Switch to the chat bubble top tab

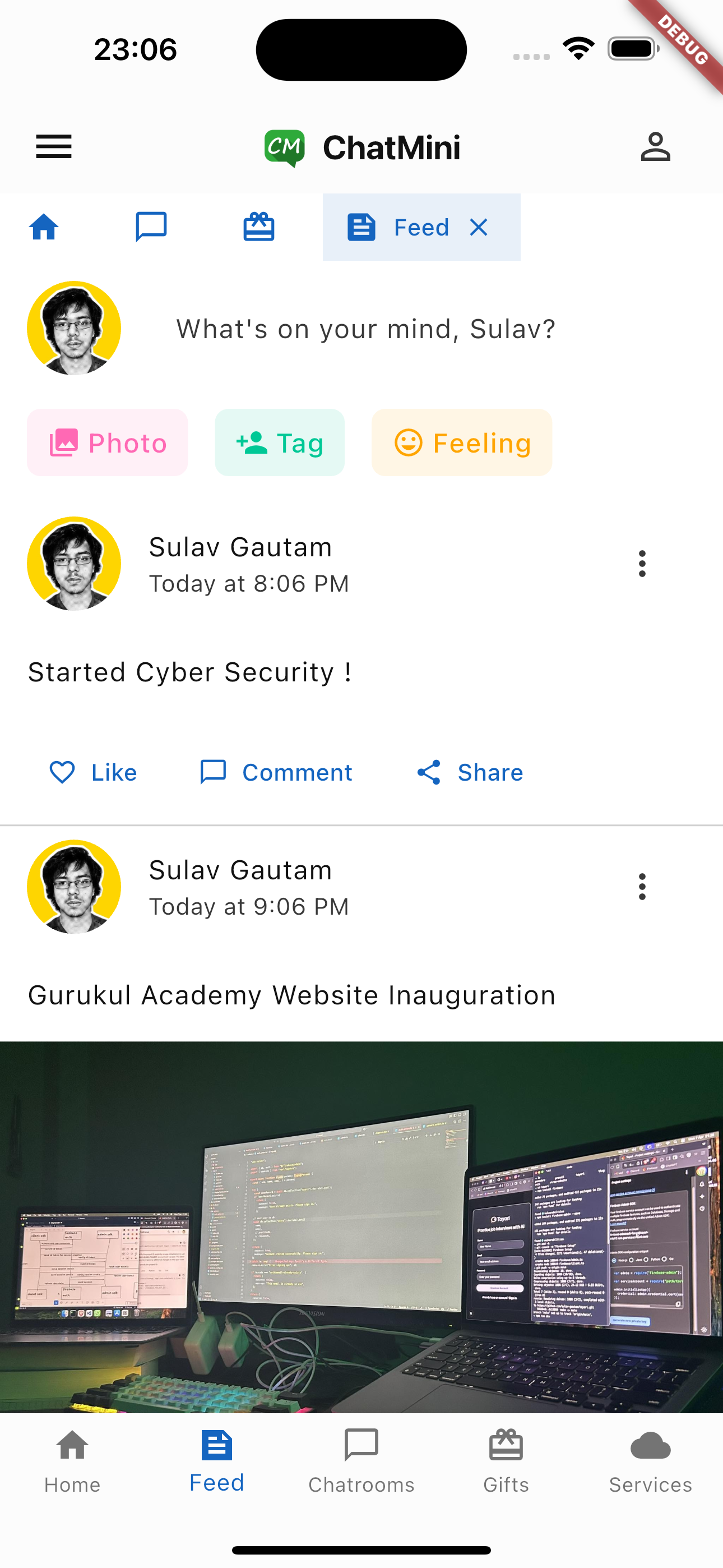click(x=151, y=227)
